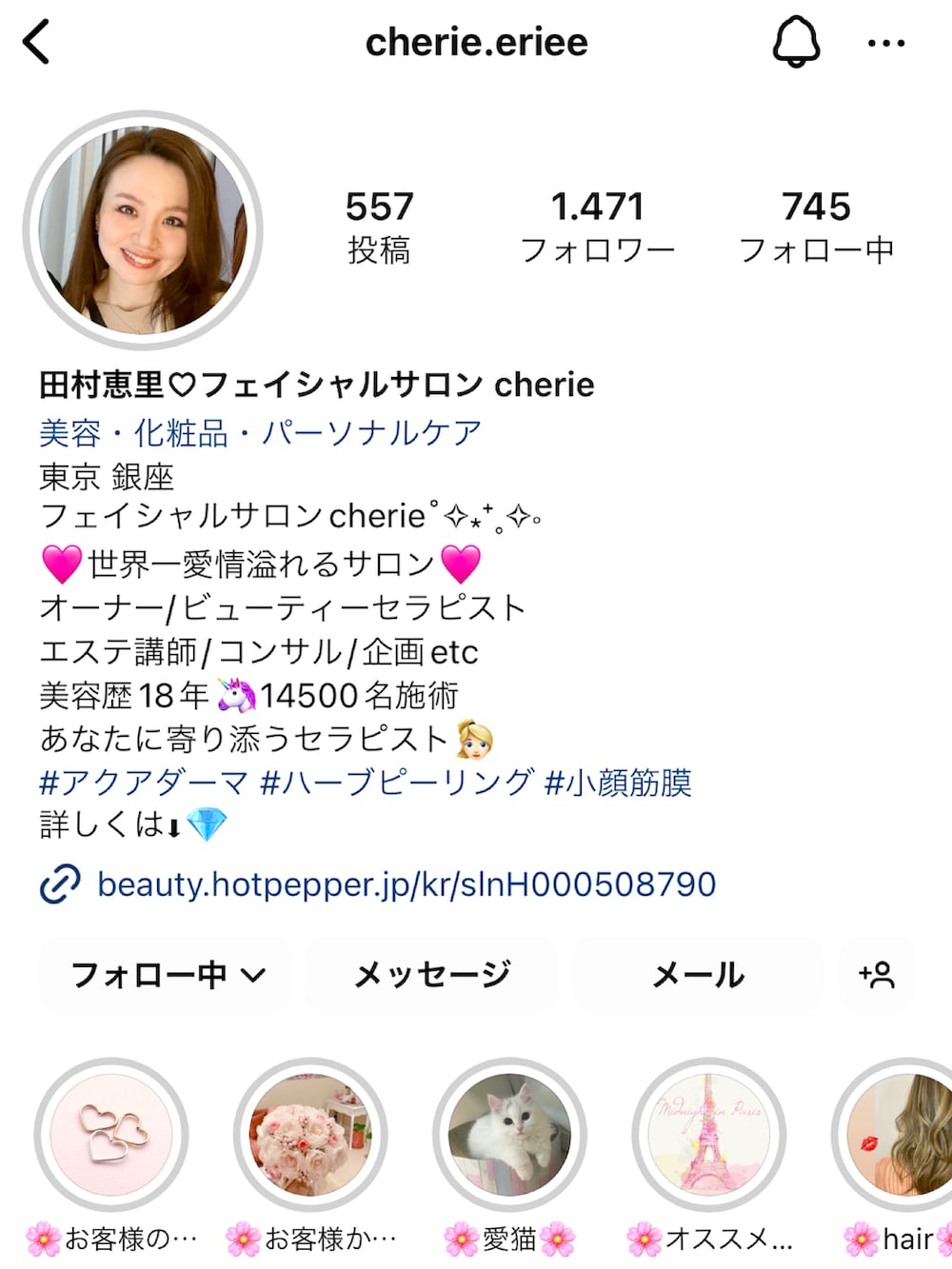Viewport: 952px width, 1269px height.
Task: Open the profile picture
Action: click(143, 230)
